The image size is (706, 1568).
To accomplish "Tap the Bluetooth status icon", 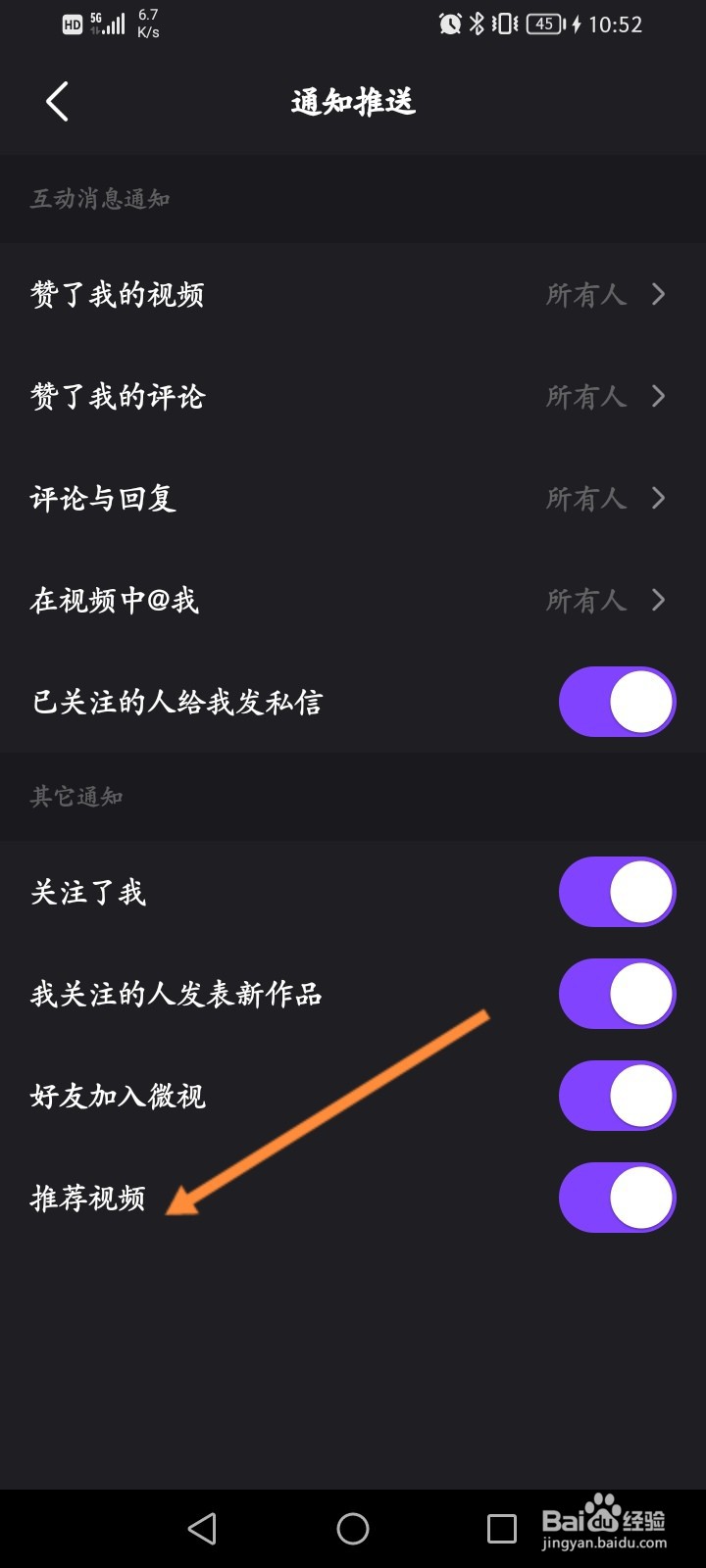I will click(478, 24).
